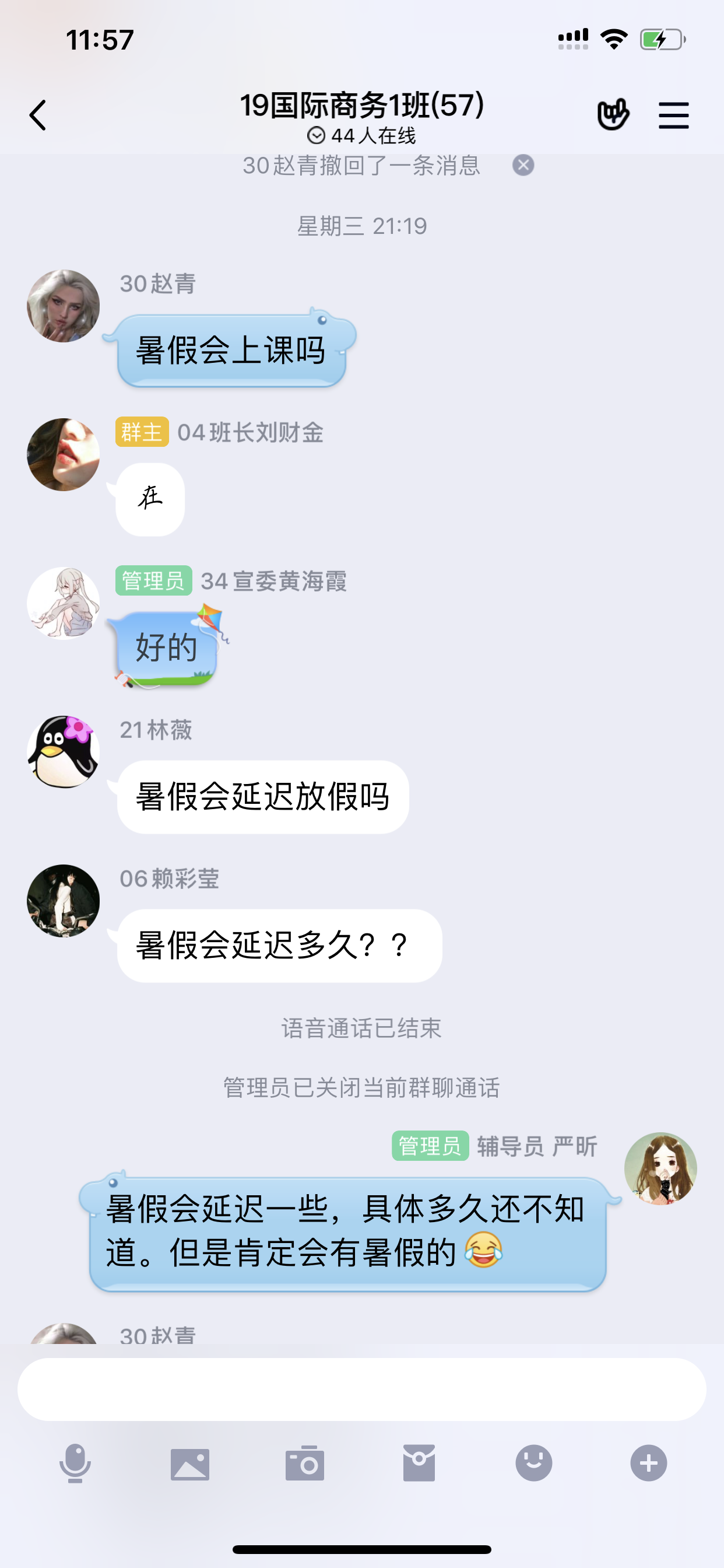Open the photo gallery picker

point(190,1462)
